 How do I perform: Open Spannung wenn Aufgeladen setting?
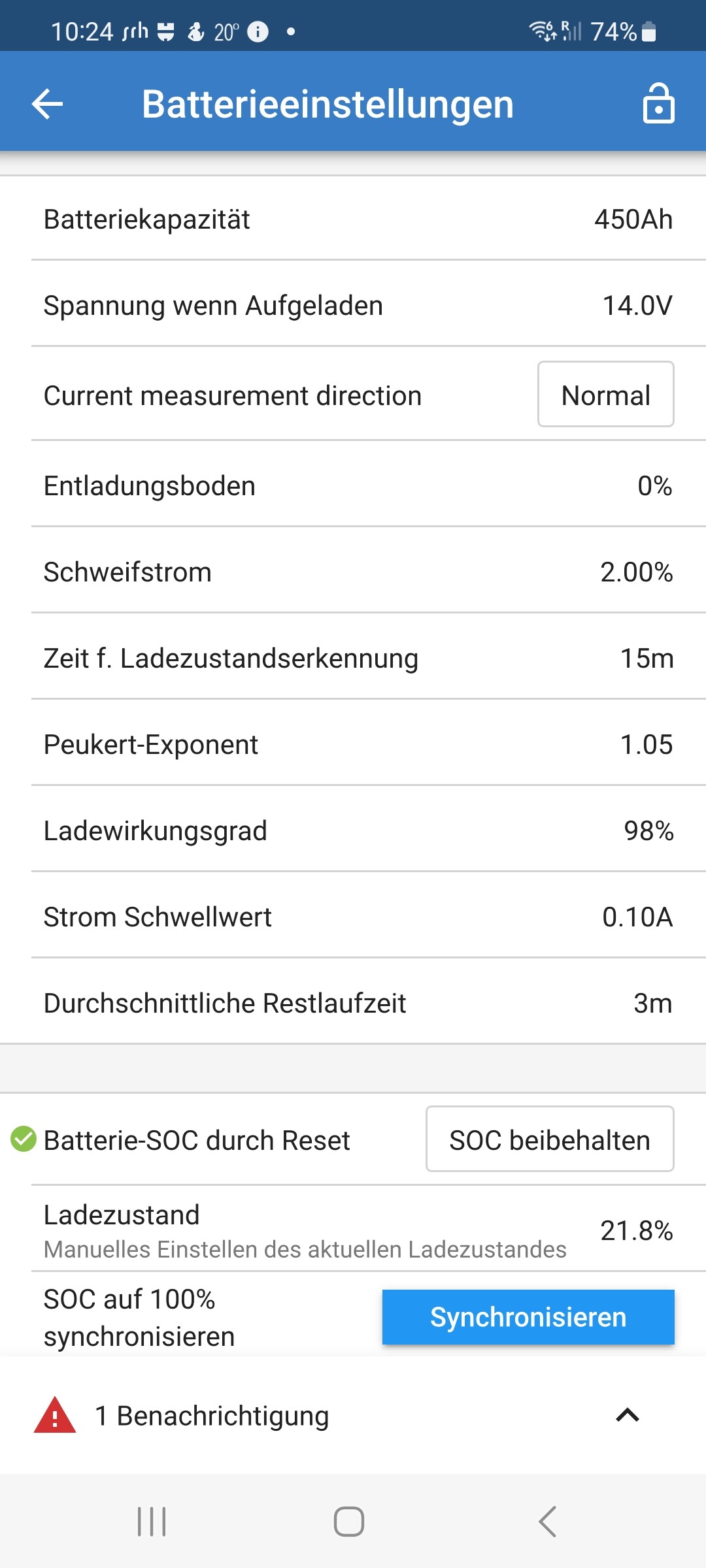pyautogui.click(x=353, y=305)
